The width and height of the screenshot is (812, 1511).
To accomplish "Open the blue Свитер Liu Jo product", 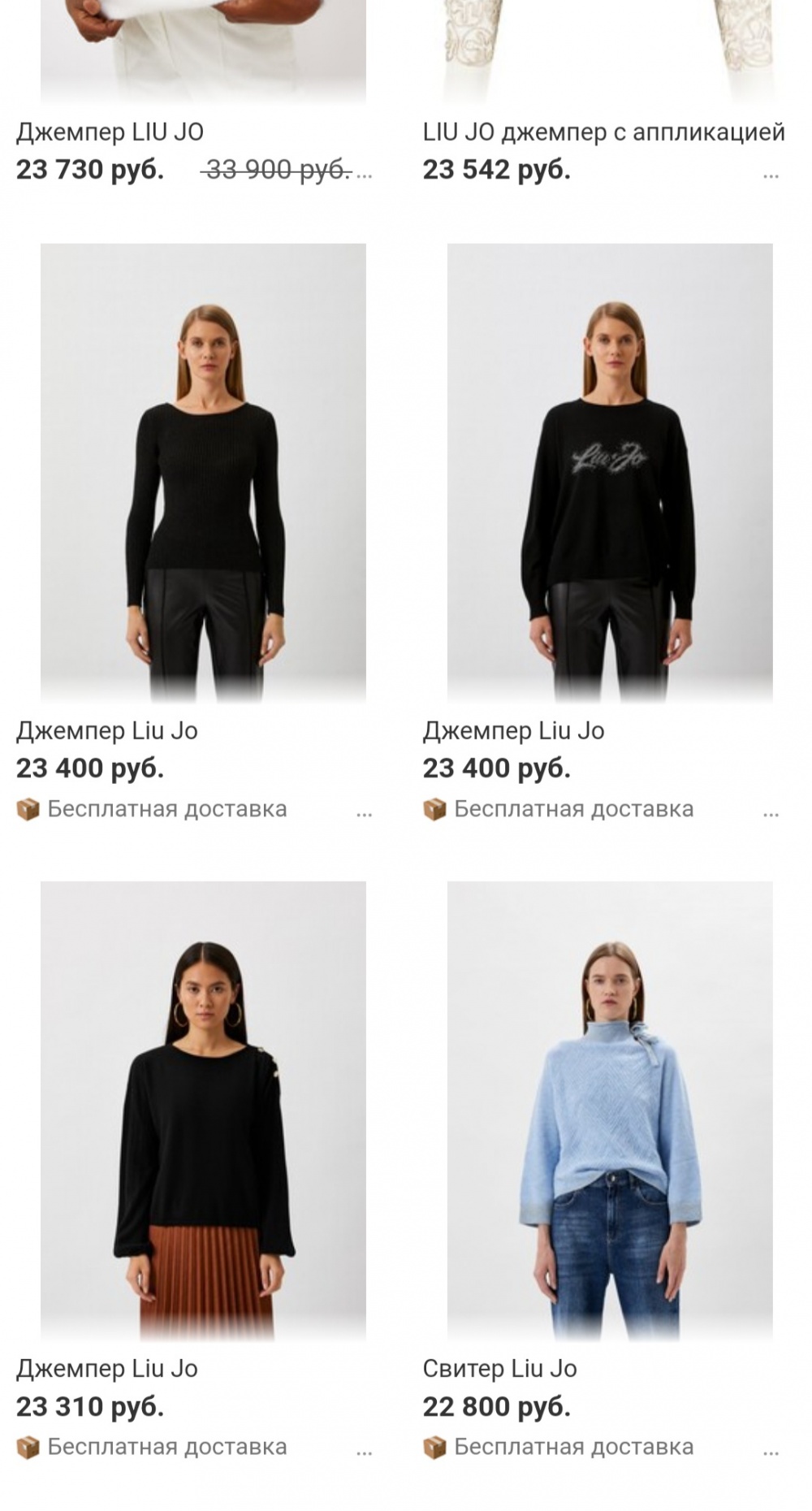I will click(609, 1111).
